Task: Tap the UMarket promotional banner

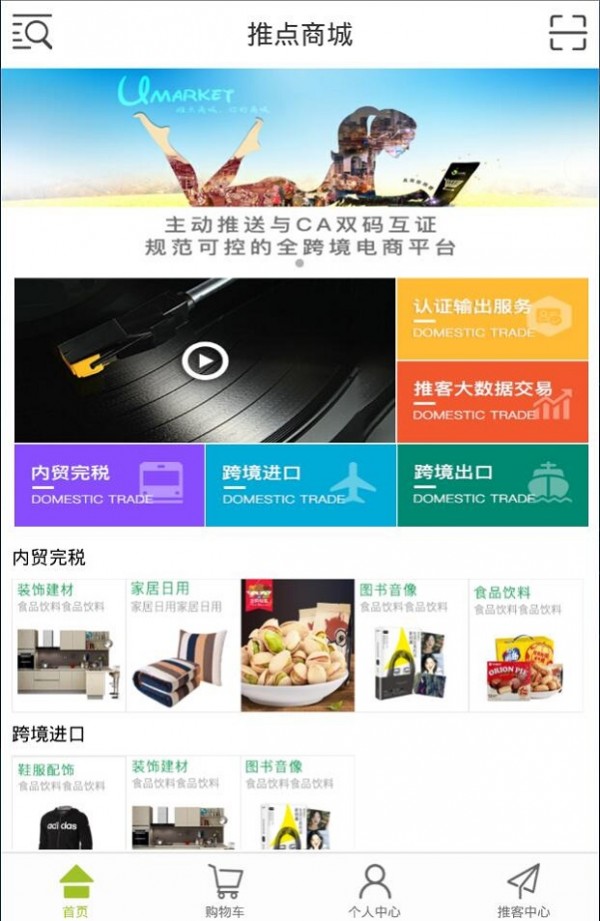Action: tap(300, 165)
